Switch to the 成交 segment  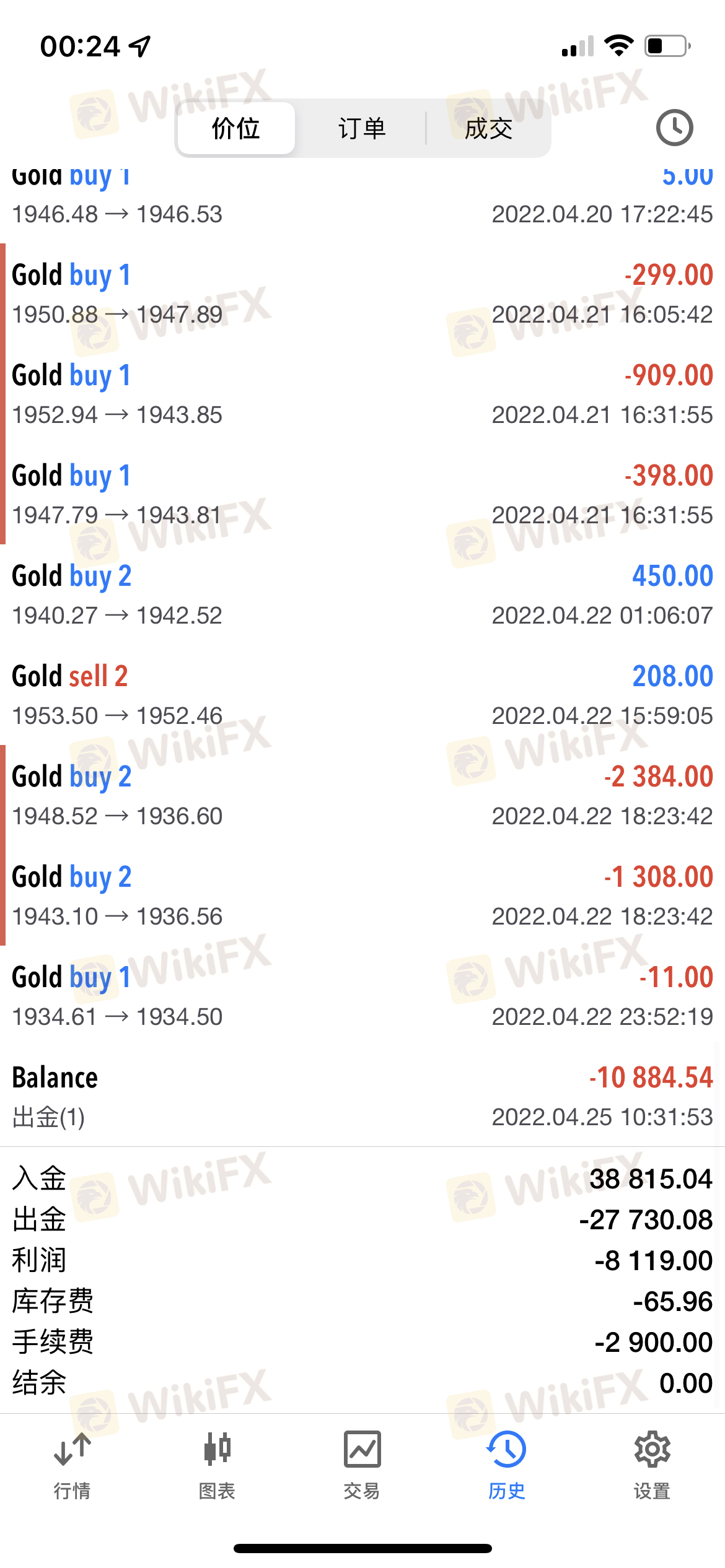coord(488,128)
